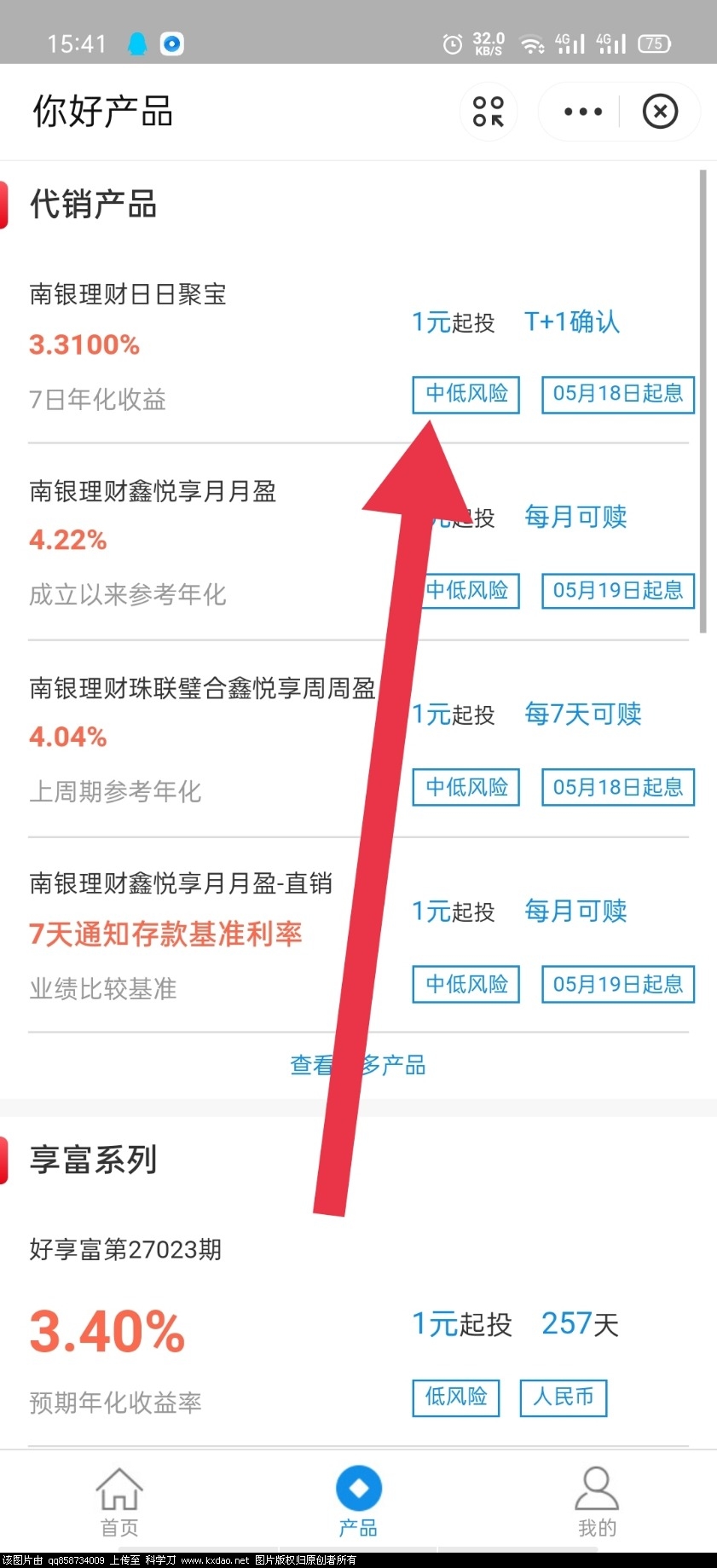Open 南银理财鑫悦享月月盈-直销 product
The image size is (717, 1568).
coord(181,884)
